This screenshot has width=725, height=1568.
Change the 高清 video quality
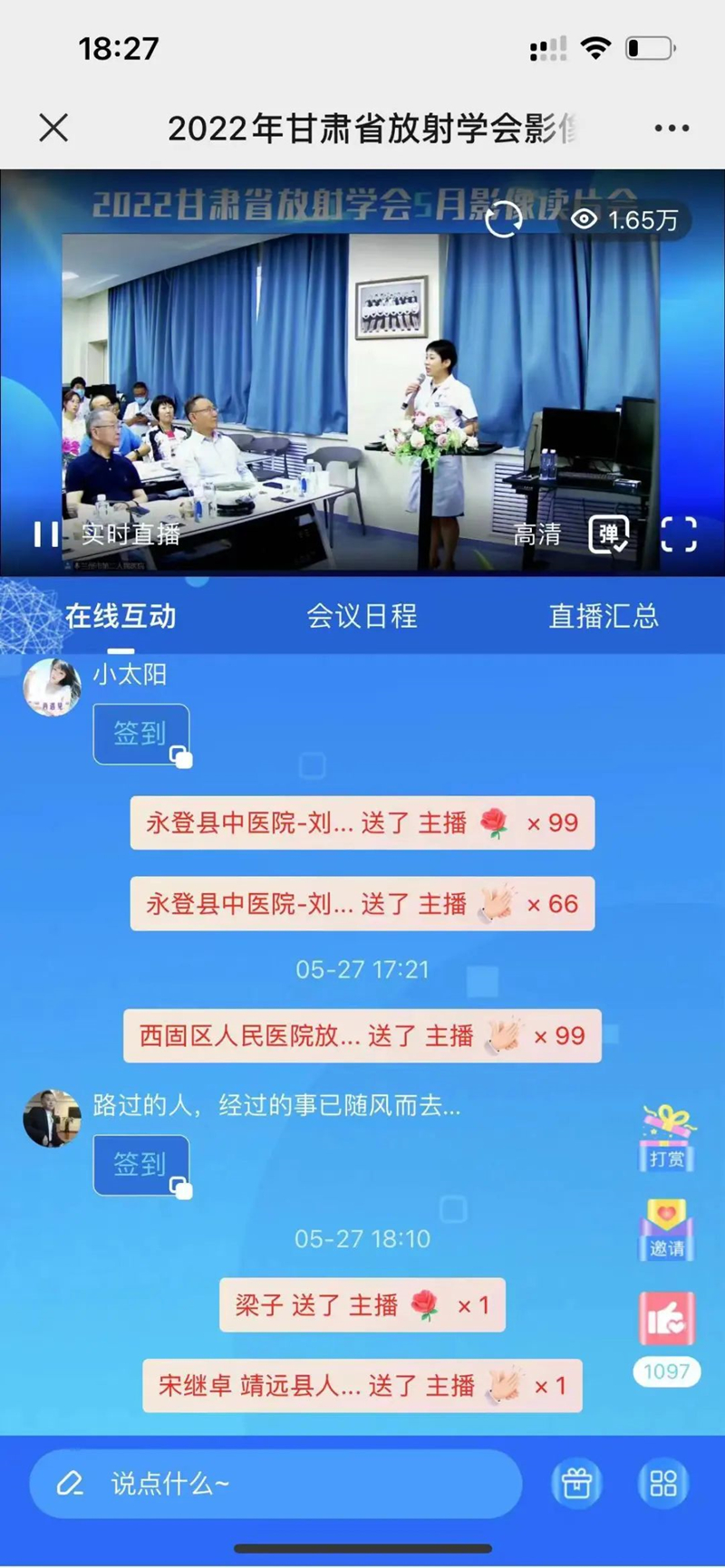tap(537, 535)
